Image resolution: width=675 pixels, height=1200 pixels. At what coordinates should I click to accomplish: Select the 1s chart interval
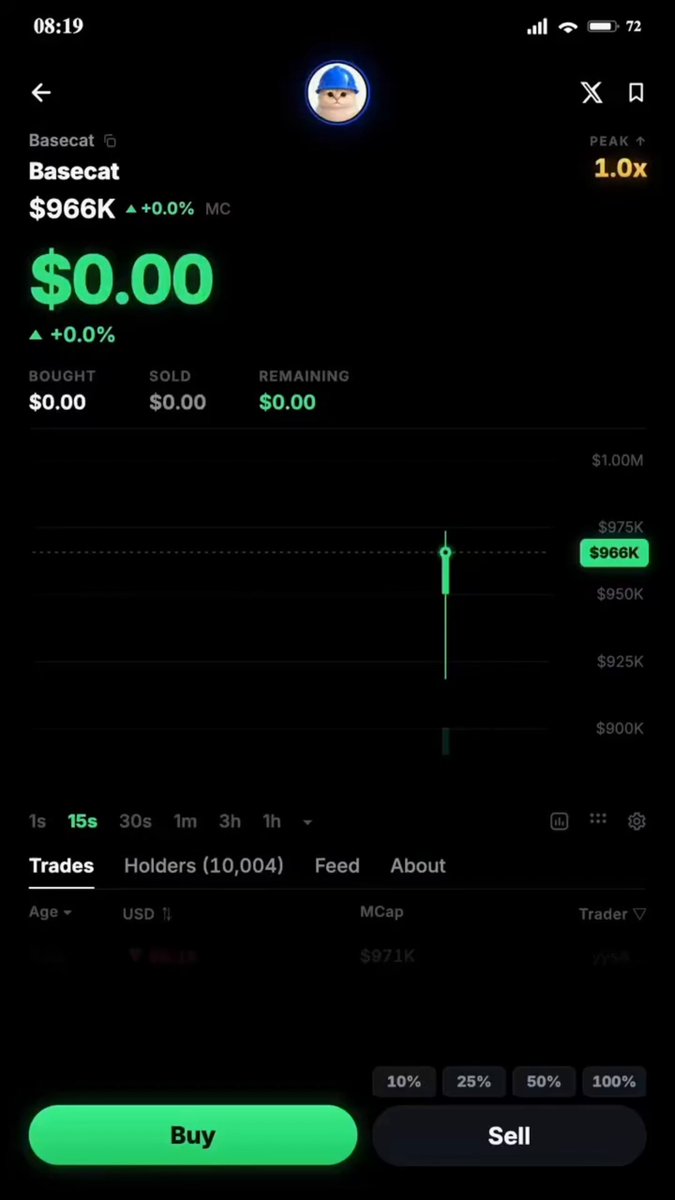pos(38,821)
